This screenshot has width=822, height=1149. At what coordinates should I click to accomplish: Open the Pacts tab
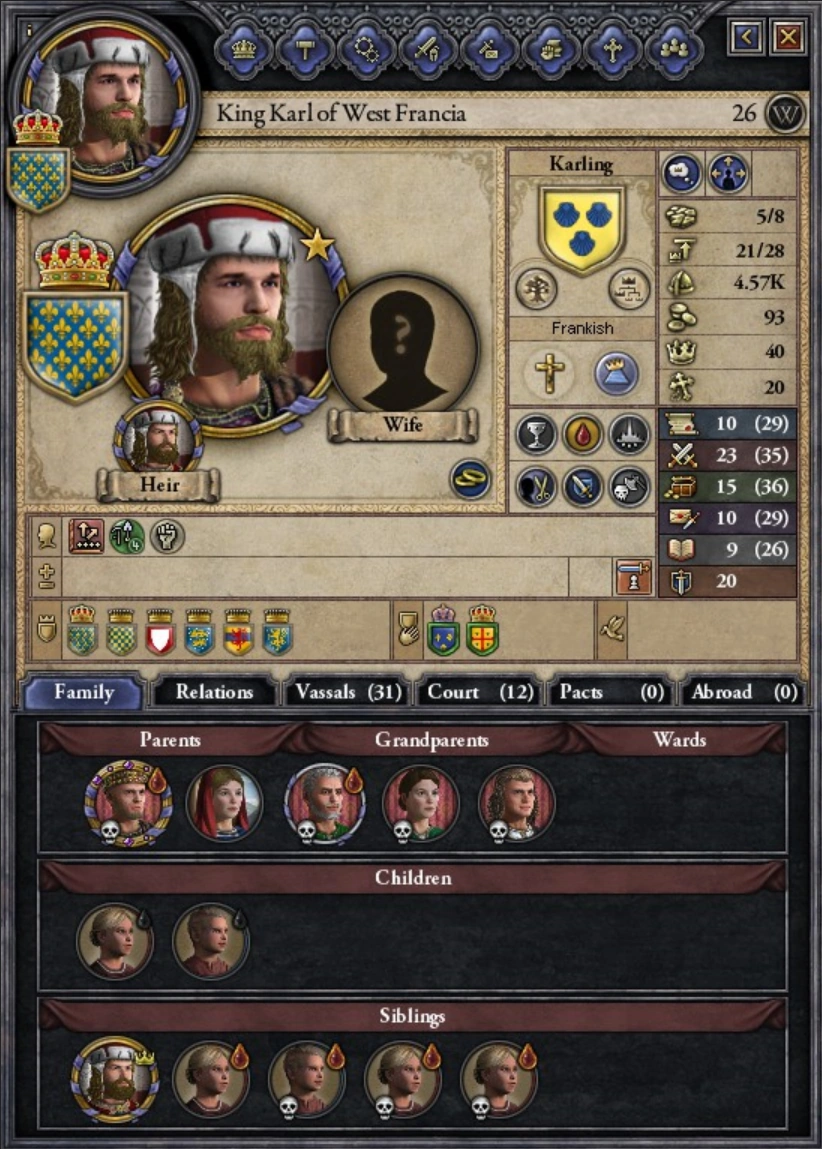click(611, 692)
